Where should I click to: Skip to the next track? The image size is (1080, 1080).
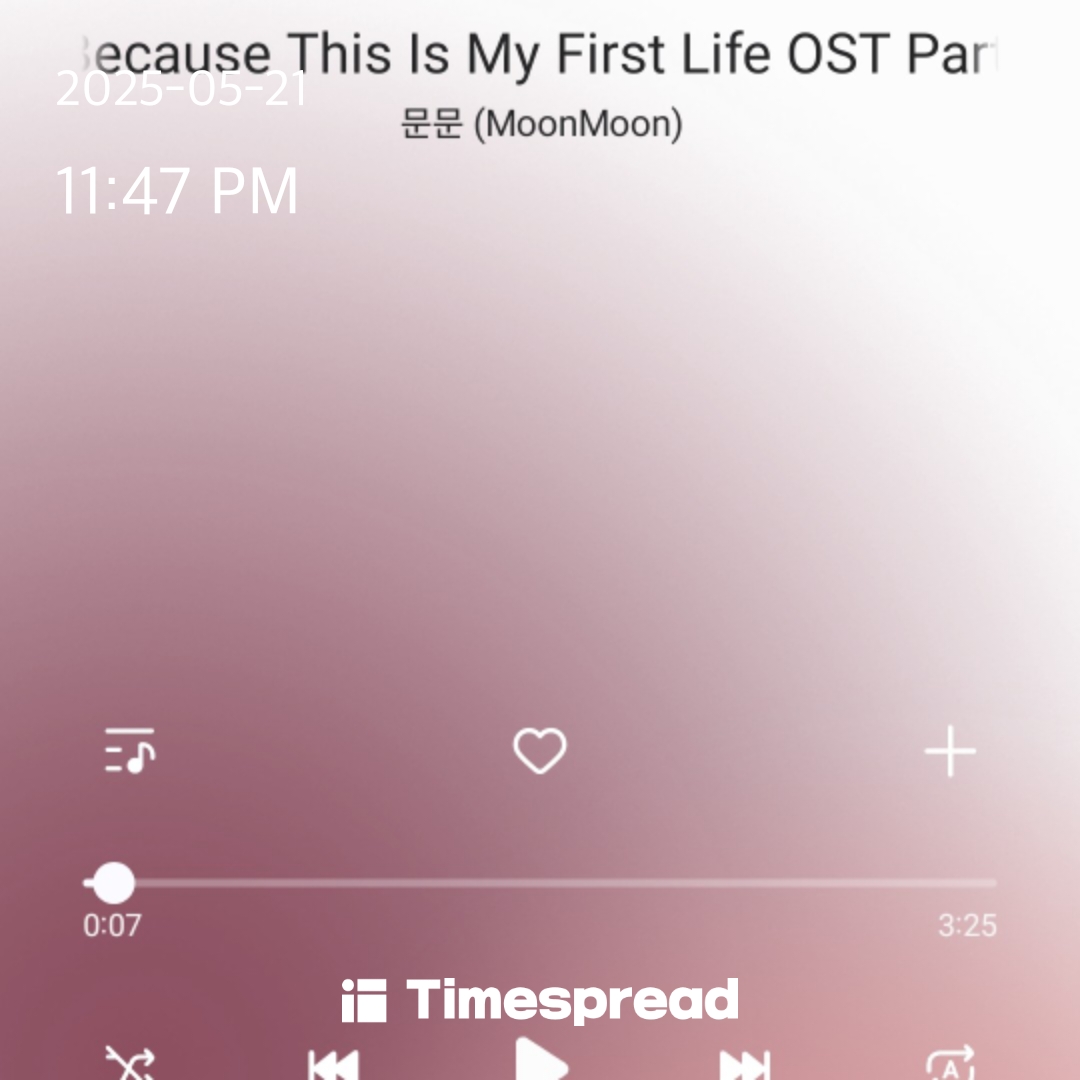(746, 1064)
